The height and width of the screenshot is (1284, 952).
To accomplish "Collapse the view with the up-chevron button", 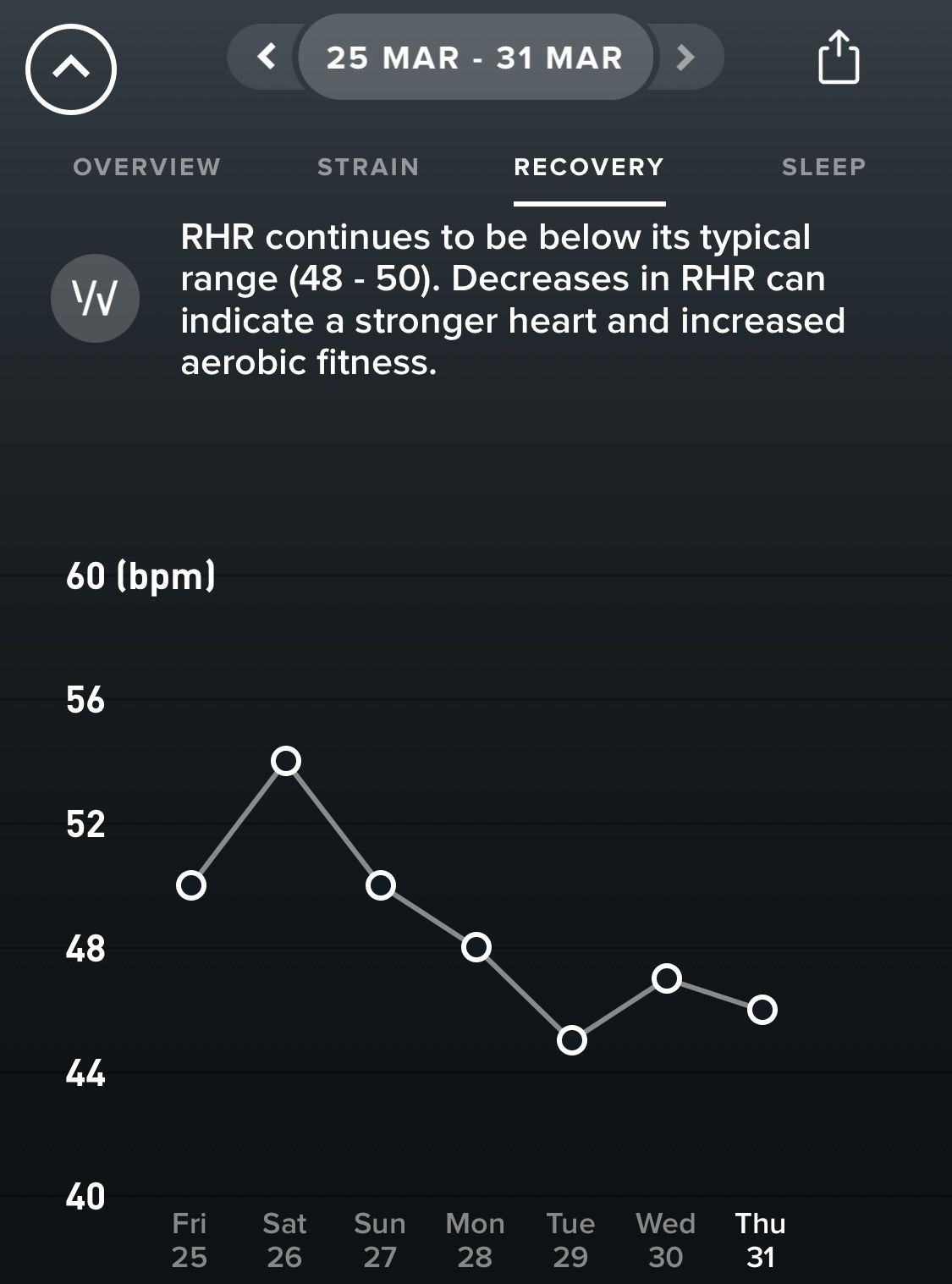I will (x=71, y=69).
